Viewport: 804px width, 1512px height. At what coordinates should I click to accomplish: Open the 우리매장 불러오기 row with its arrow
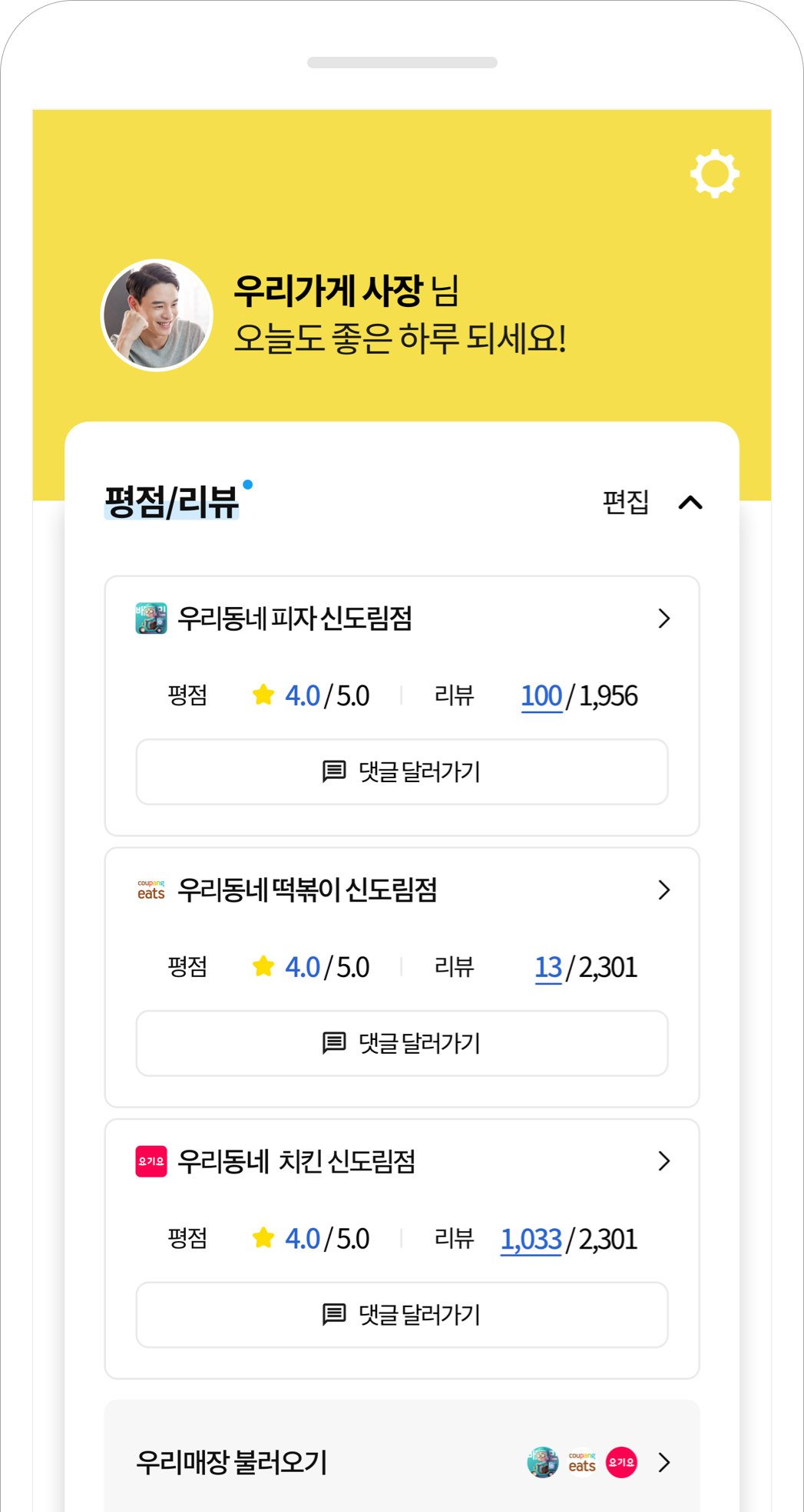(x=665, y=1461)
